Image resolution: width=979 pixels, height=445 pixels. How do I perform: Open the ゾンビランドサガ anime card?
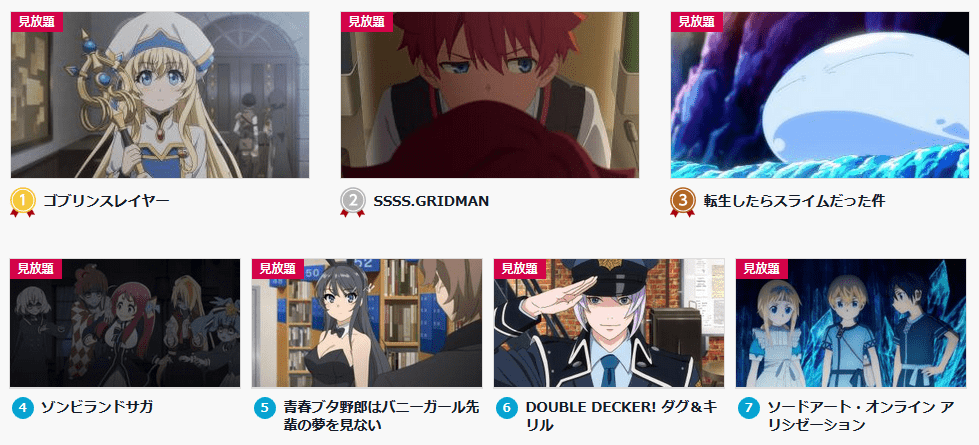click(125, 322)
